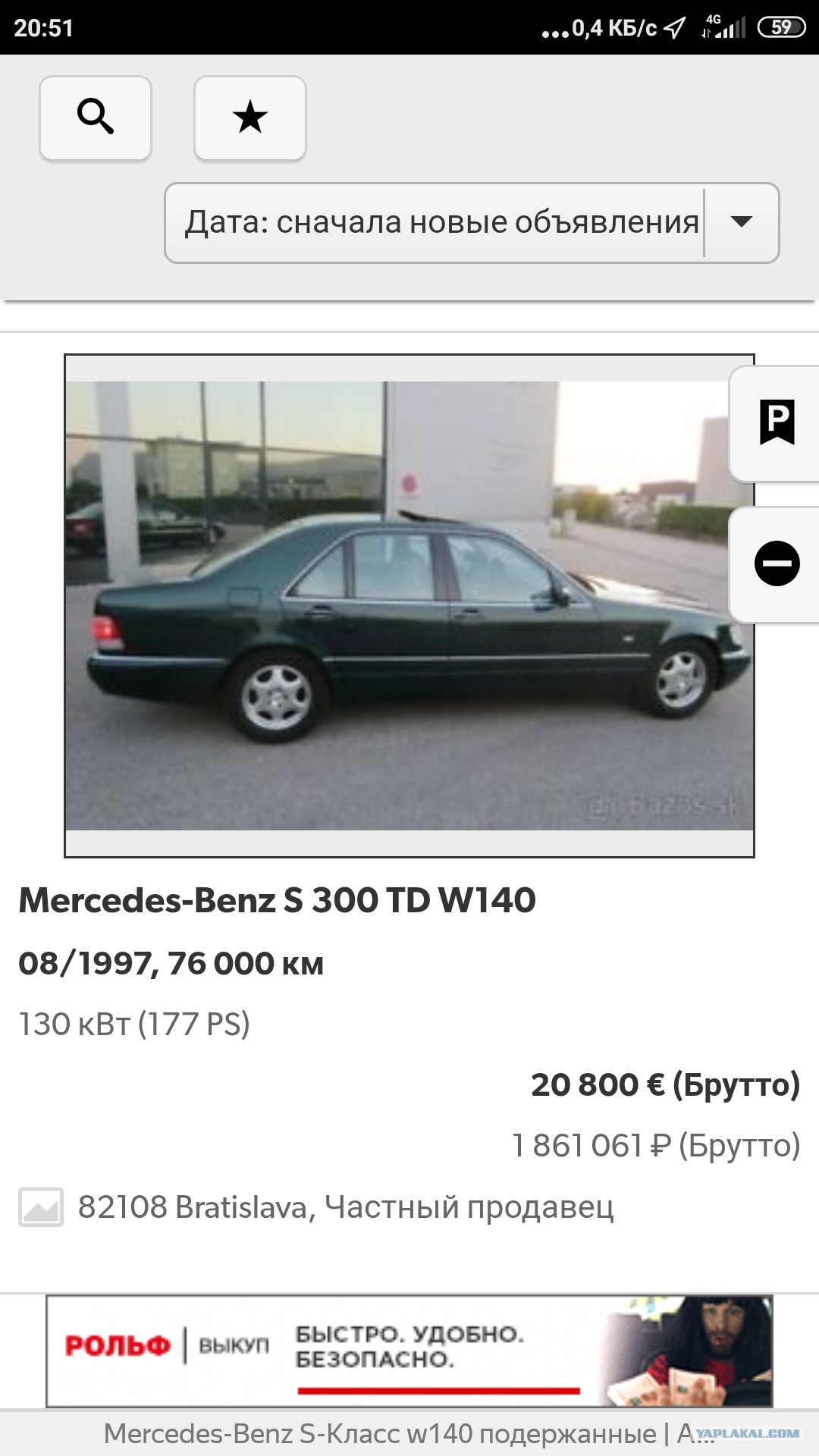Viewport: 819px width, 1456px height.
Task: Open the Mercedes-Benz S 300 TD W140 photo
Action: pos(409,605)
